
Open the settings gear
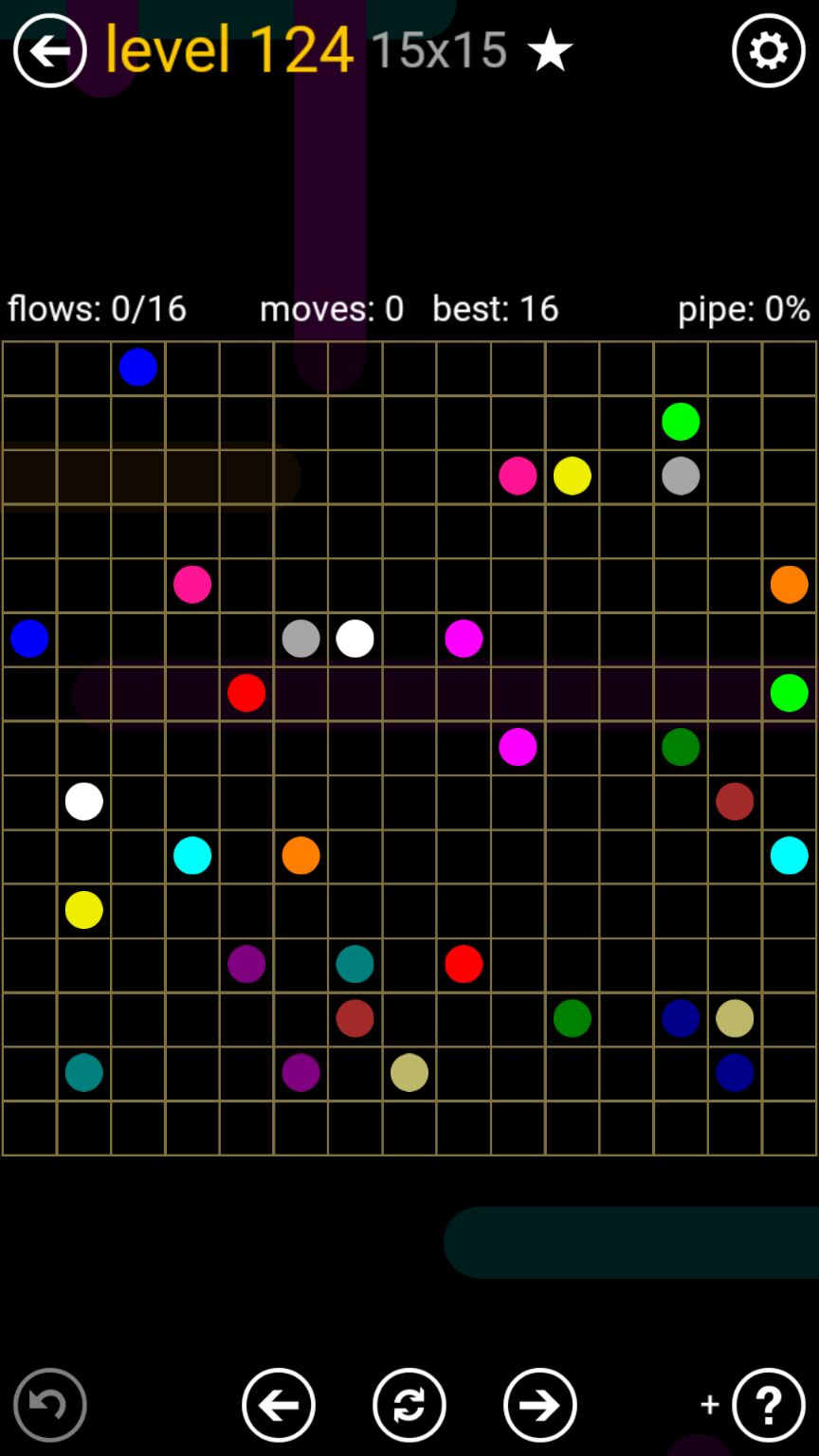[768, 51]
